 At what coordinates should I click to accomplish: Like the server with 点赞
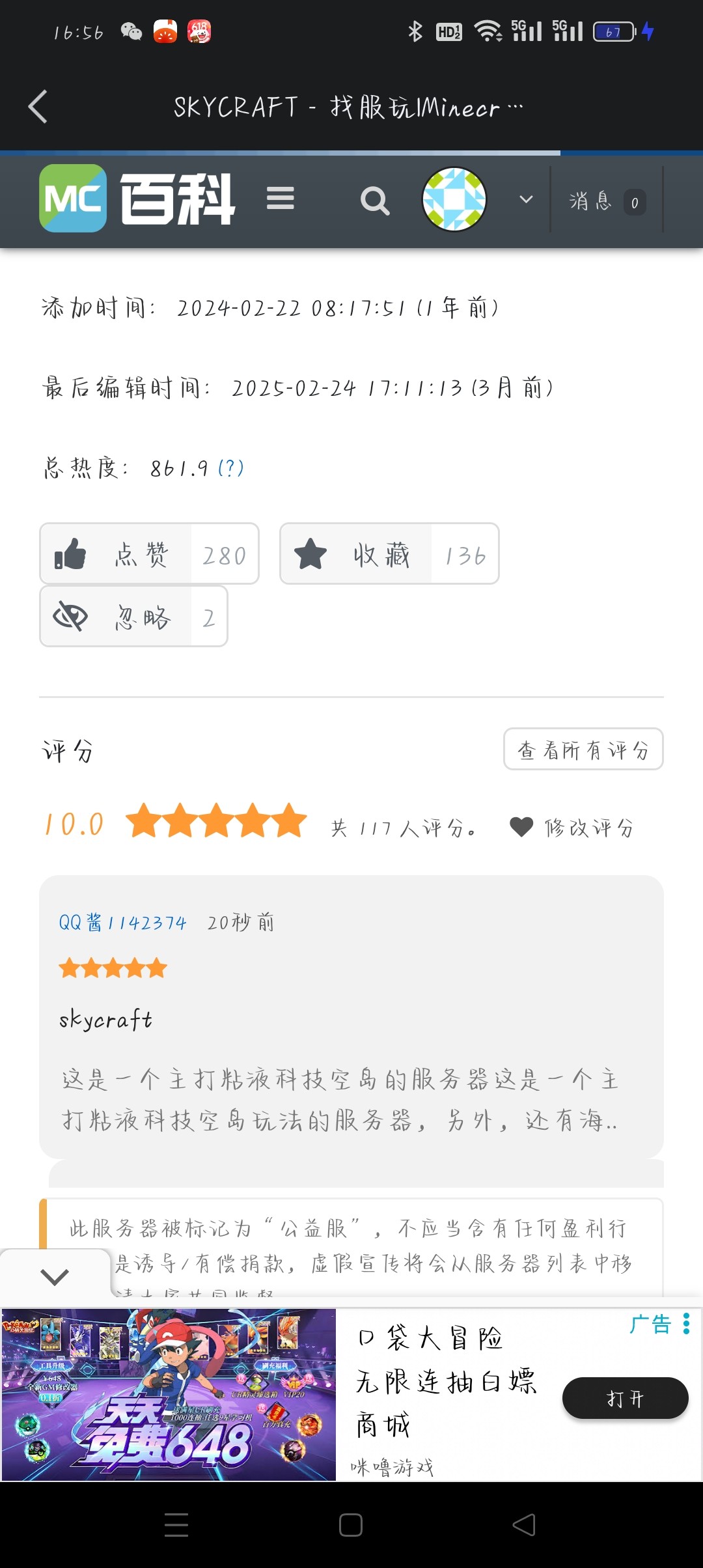(149, 553)
